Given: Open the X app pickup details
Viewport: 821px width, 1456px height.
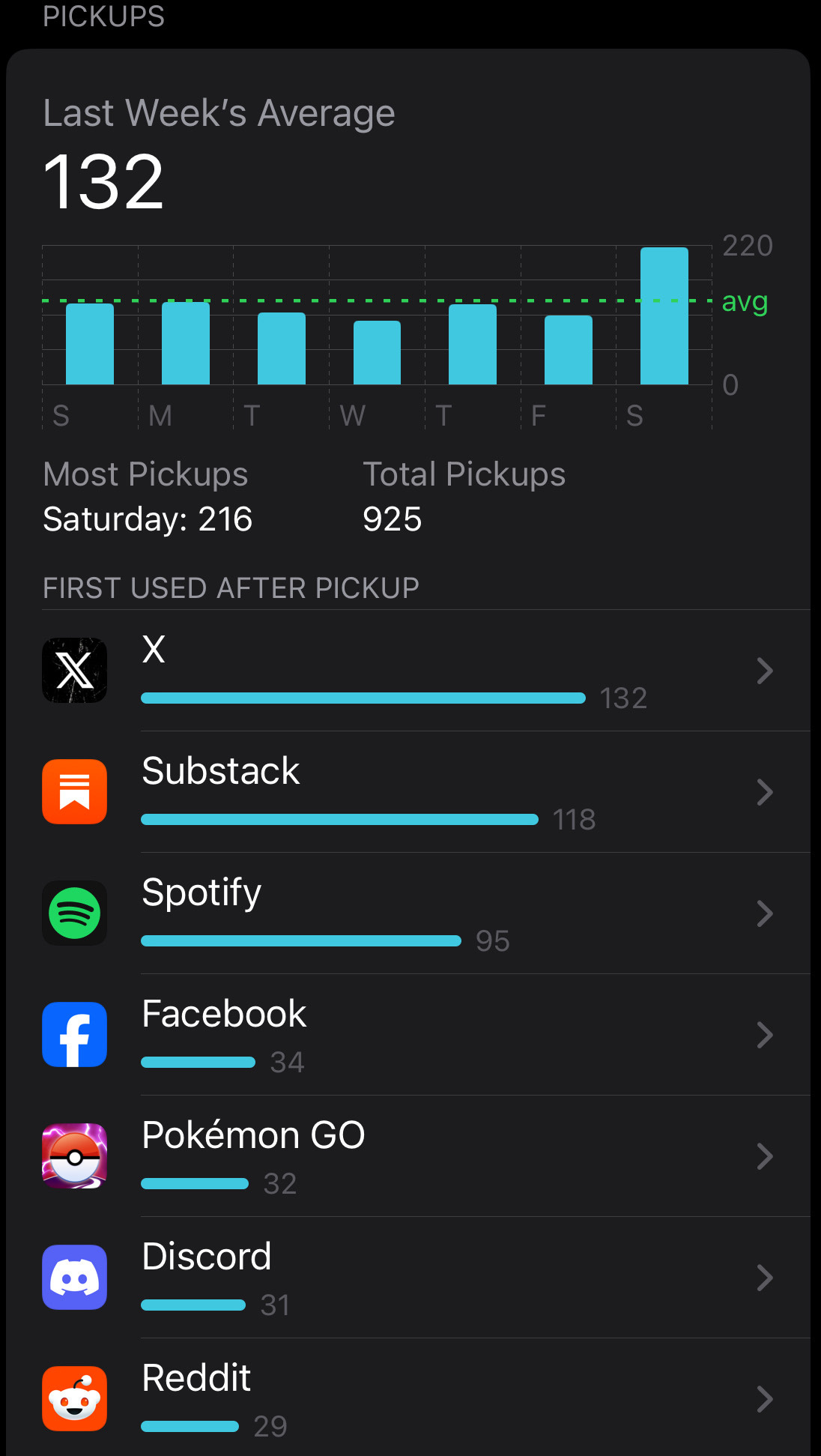Looking at the screenshot, I should [408, 671].
